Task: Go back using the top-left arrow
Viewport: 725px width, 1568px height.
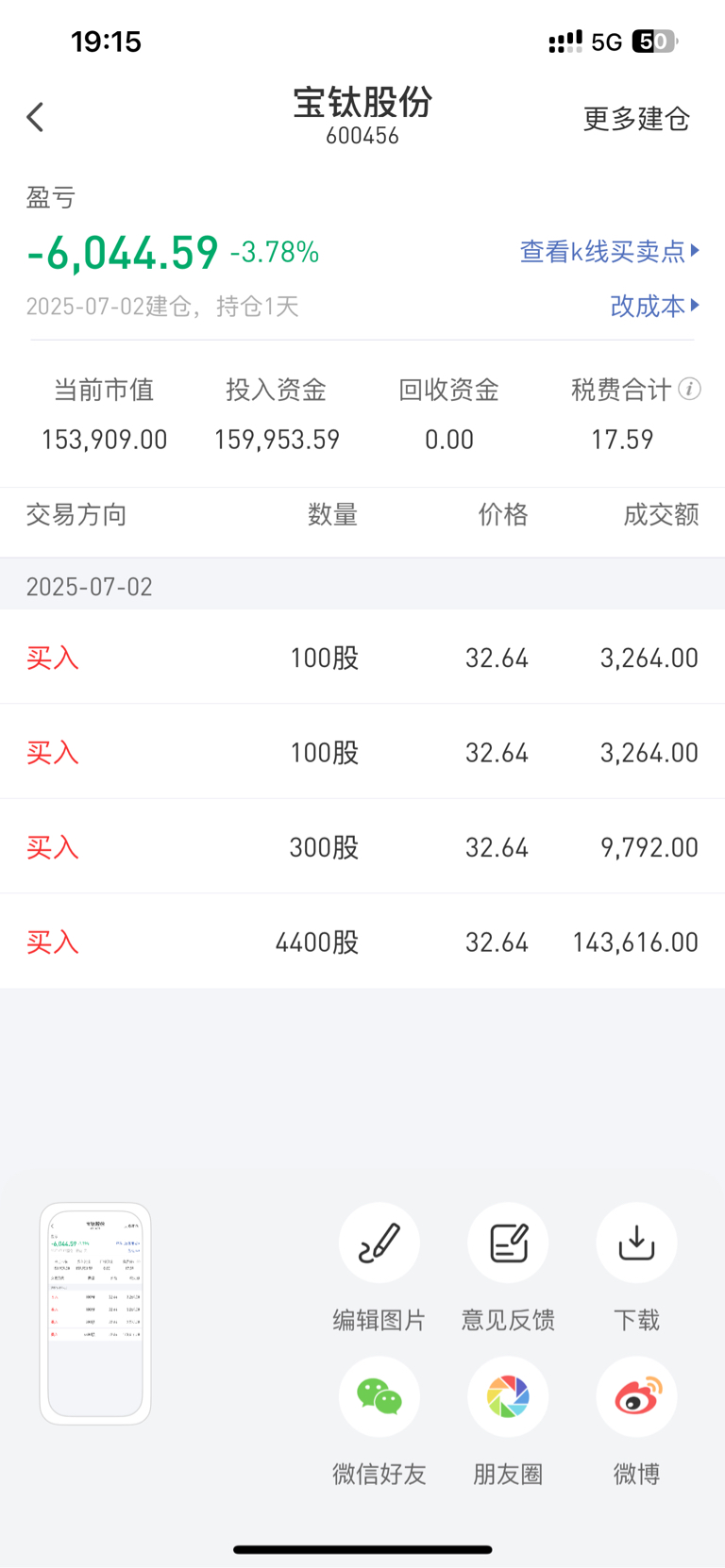Action: pyautogui.click(x=36, y=117)
